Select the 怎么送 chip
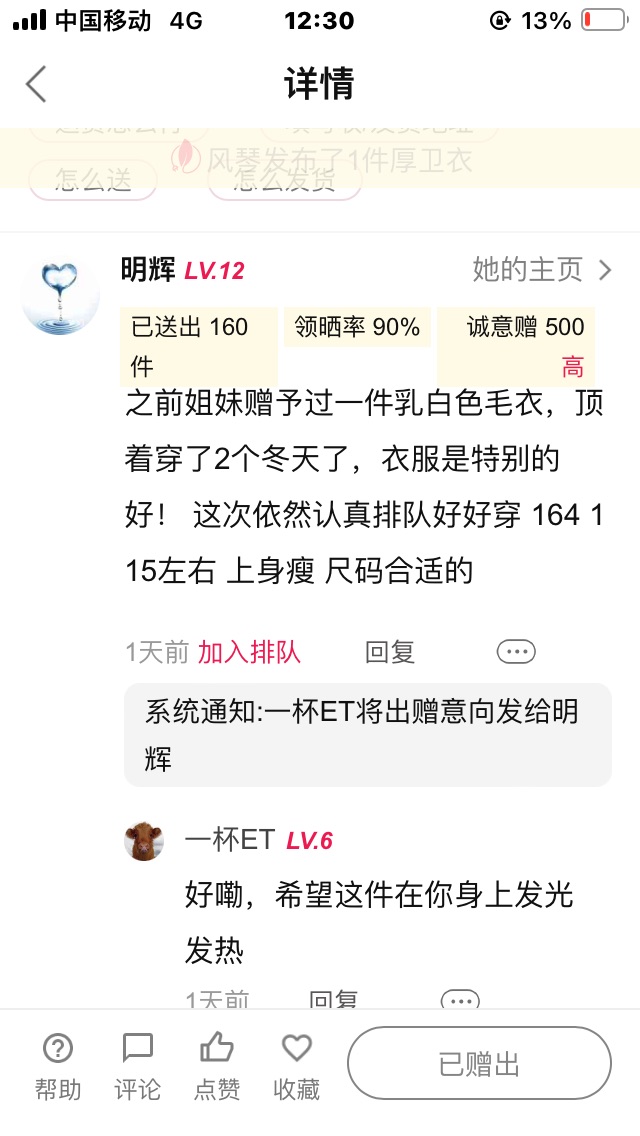The width and height of the screenshot is (640, 1136). pos(93,180)
